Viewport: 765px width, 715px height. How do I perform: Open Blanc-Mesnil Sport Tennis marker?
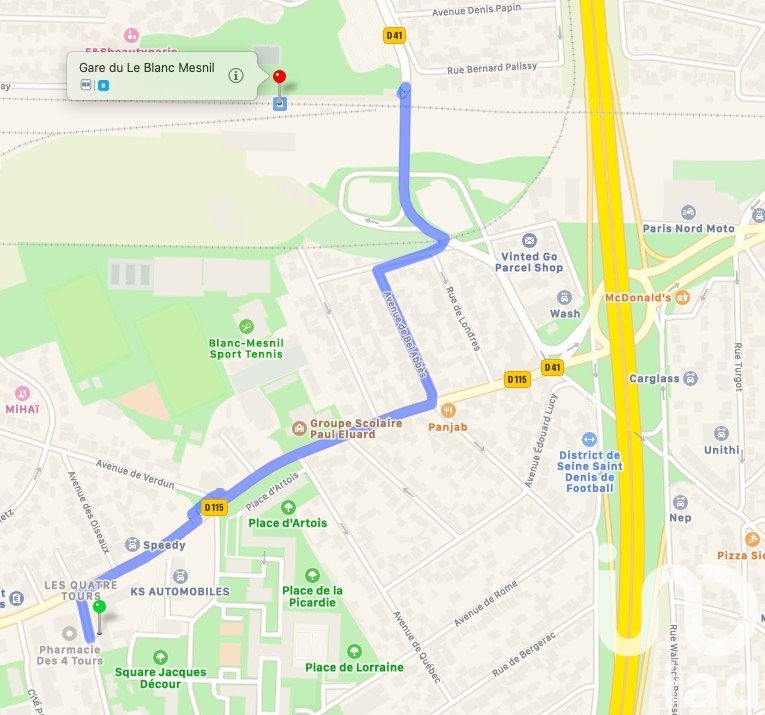click(245, 326)
